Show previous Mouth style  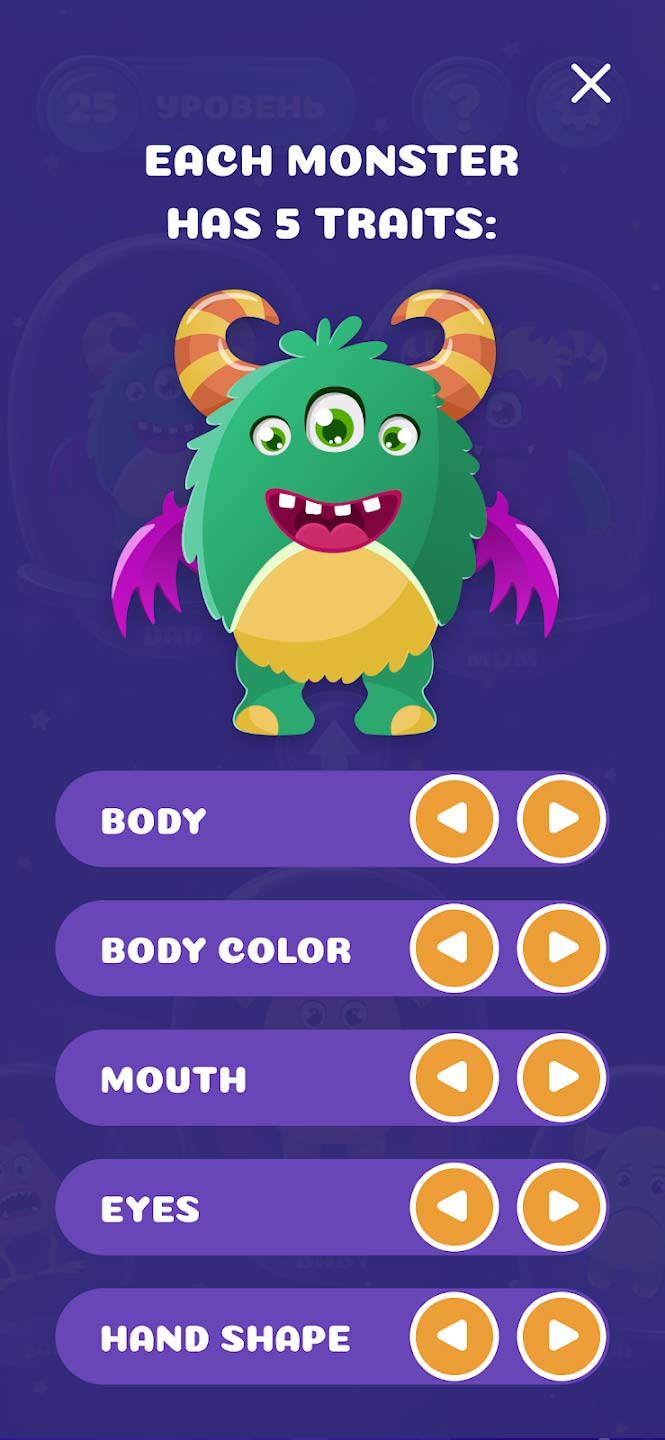pyautogui.click(x=454, y=1078)
